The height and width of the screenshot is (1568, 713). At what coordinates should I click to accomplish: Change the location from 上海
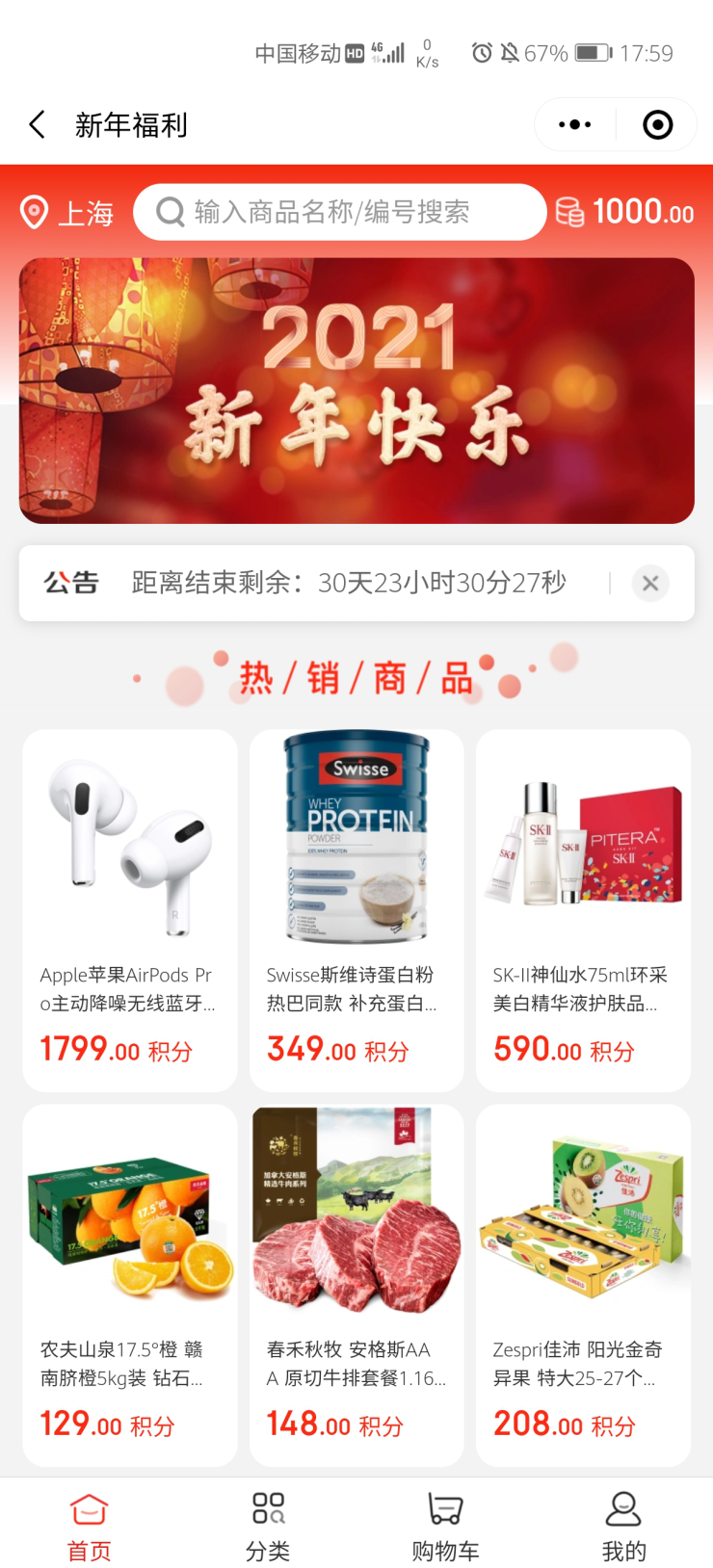67,212
